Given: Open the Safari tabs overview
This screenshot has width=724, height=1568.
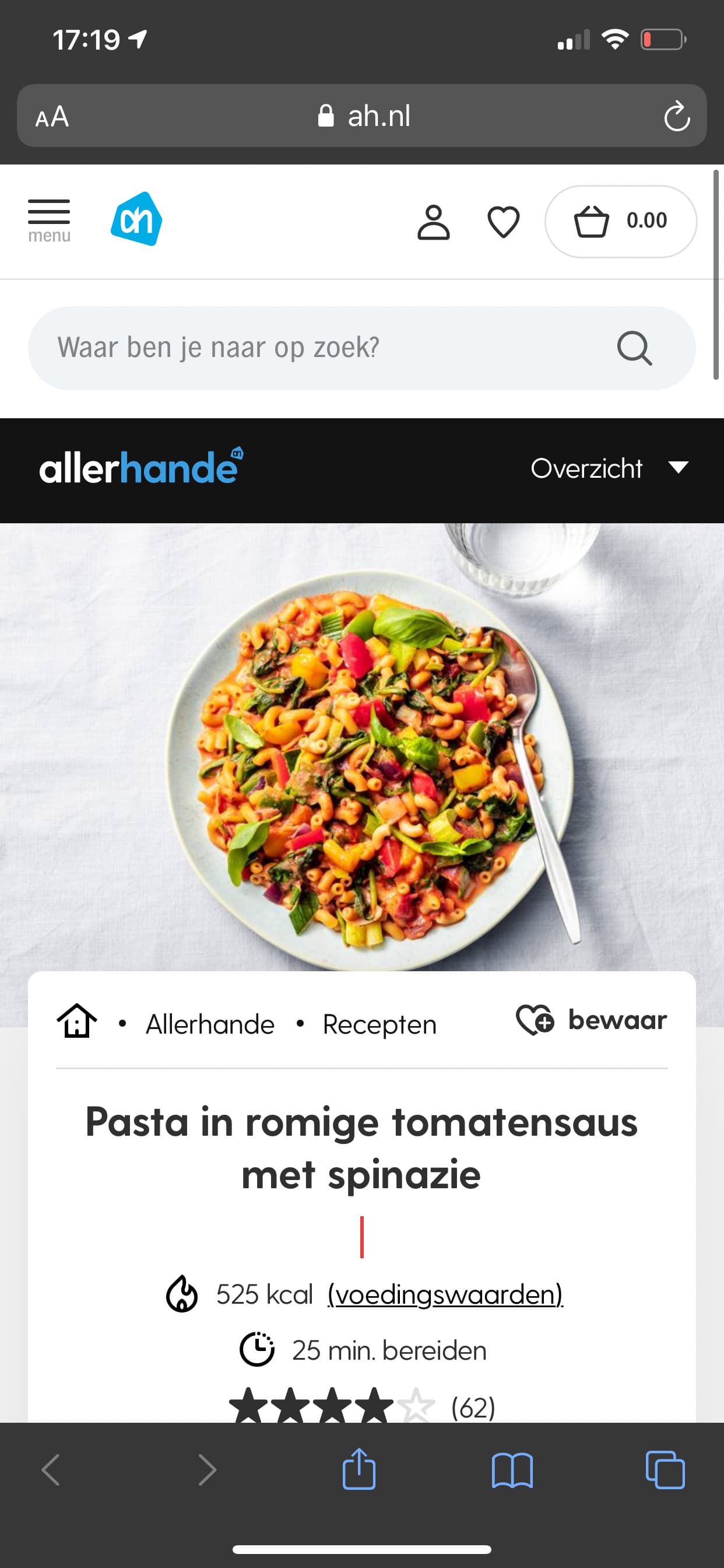Looking at the screenshot, I should click(x=665, y=1470).
